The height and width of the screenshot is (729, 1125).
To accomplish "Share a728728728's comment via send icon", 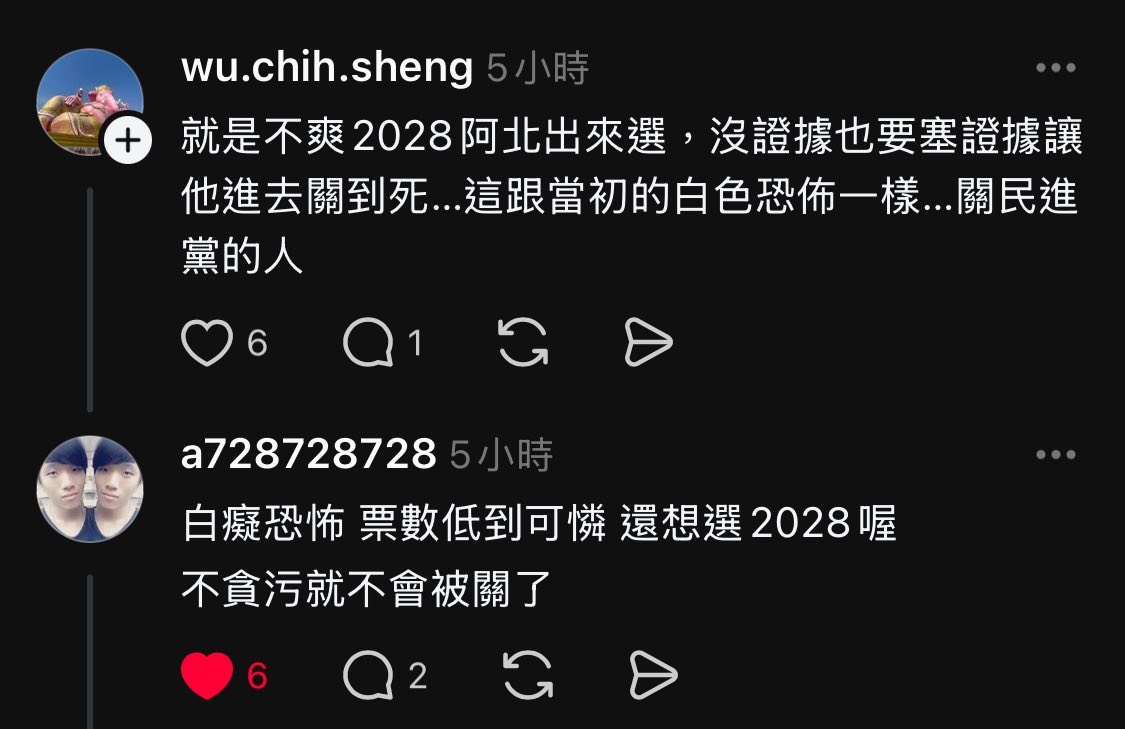I will coord(652,677).
